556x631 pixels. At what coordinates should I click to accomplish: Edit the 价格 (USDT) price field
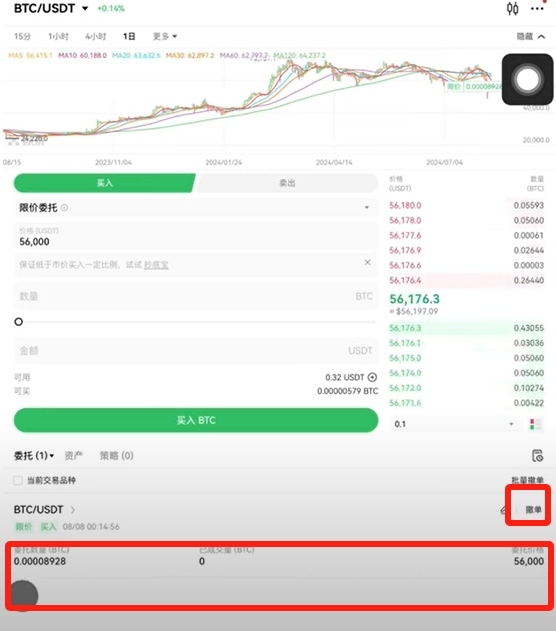[x=196, y=237]
